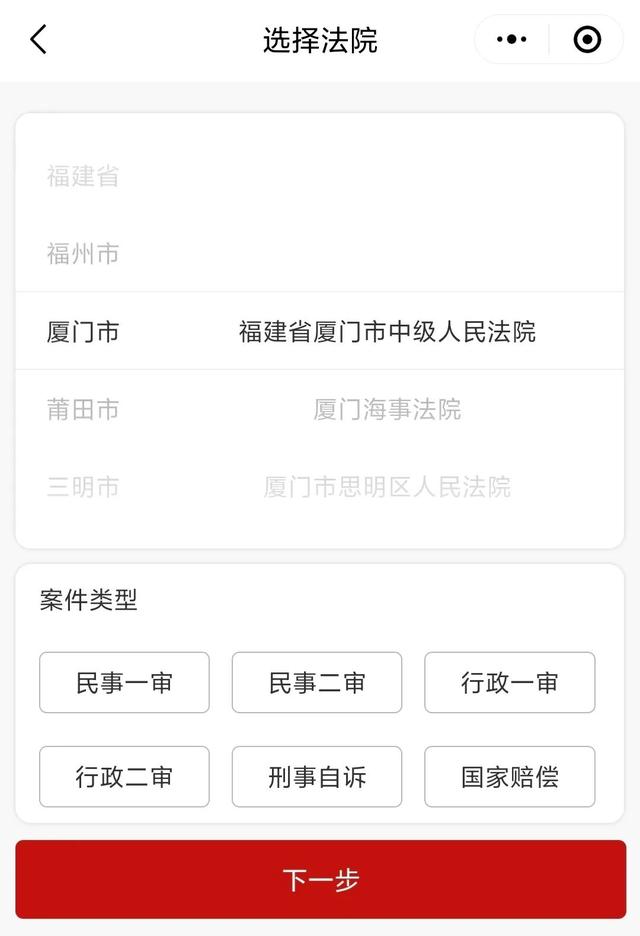Pick the 刑事自诉 case type
Viewport: 640px width, 936px height.
click(317, 777)
